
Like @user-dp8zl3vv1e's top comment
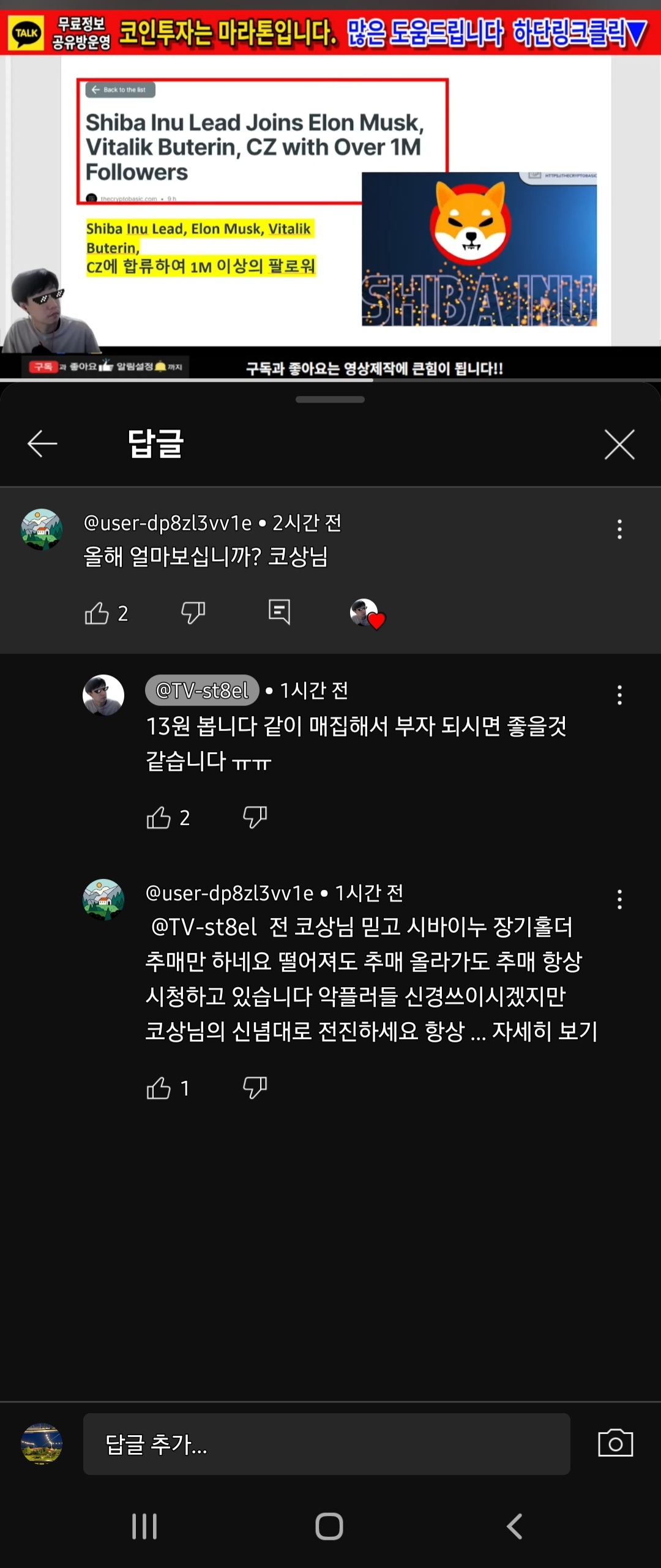pos(98,613)
